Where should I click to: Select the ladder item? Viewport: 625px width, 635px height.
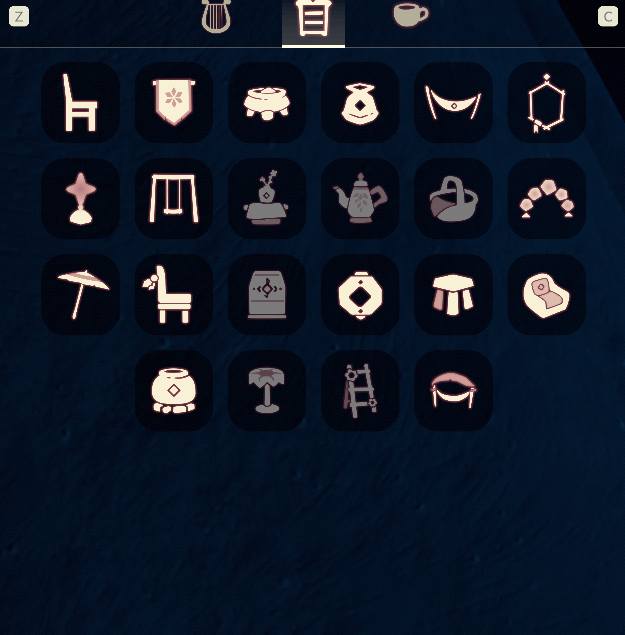pyautogui.click(x=360, y=390)
